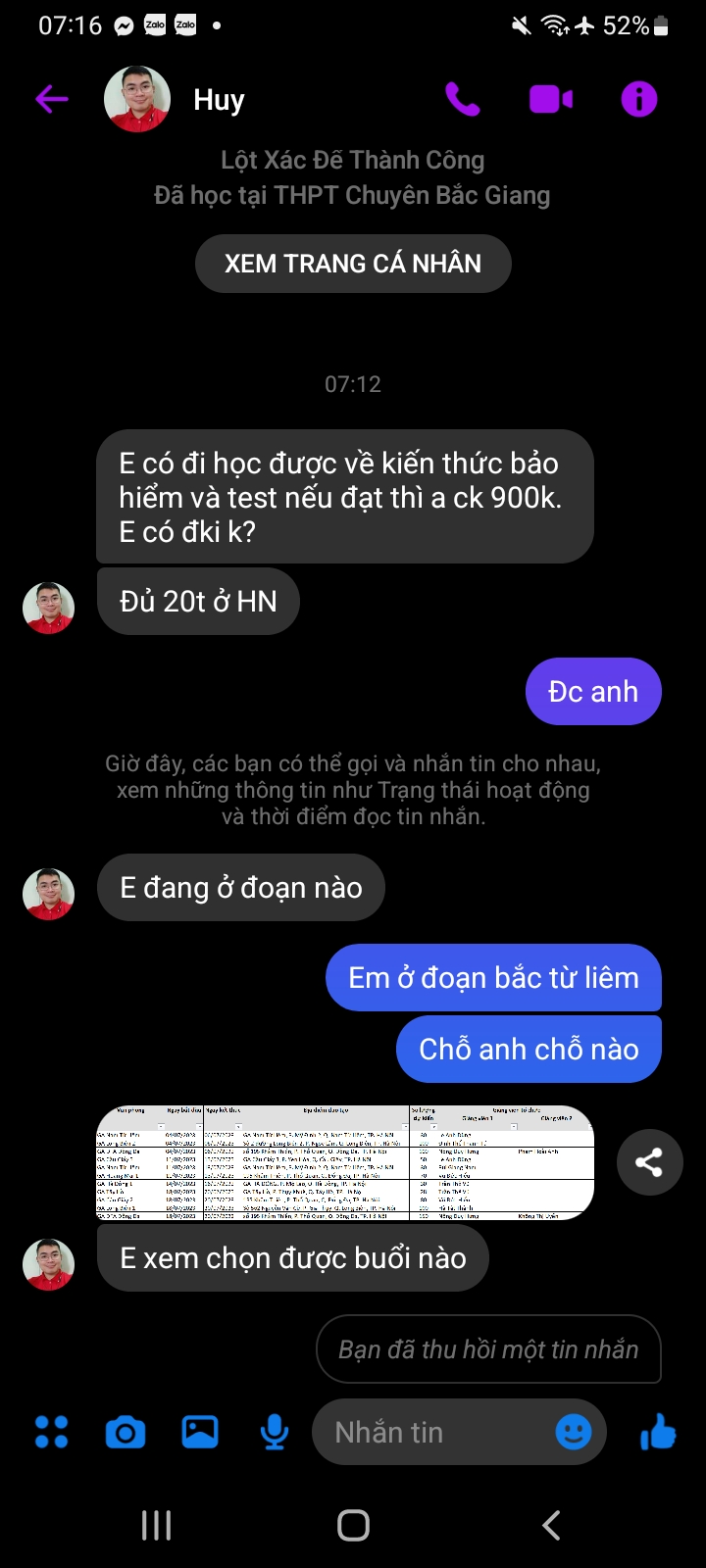Viewport: 706px width, 1568px height.
Task: Tap the XEM TRANG CÁ NHÂN button
Action: 353,264
